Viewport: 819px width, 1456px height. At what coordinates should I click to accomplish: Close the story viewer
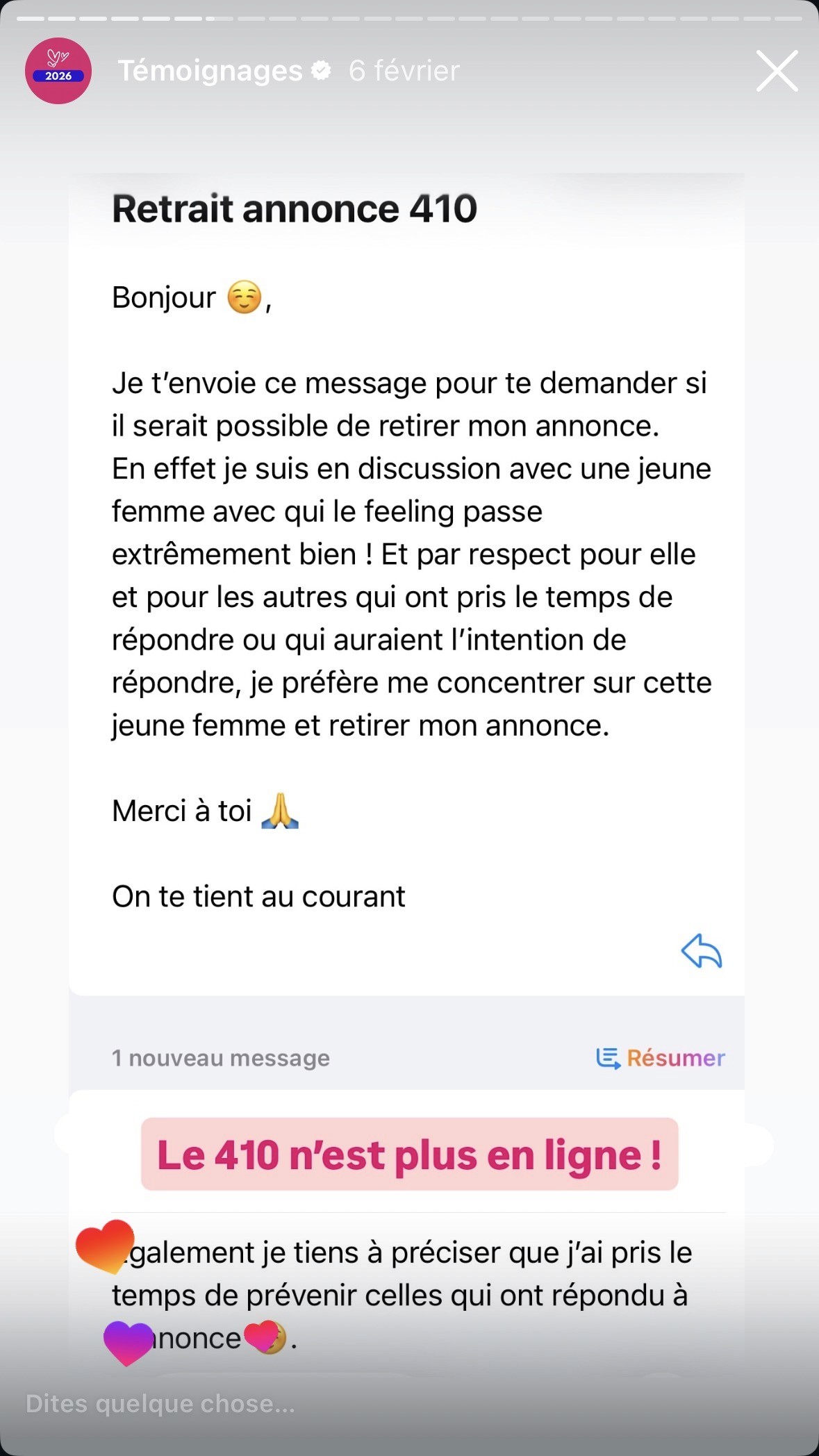[777, 71]
